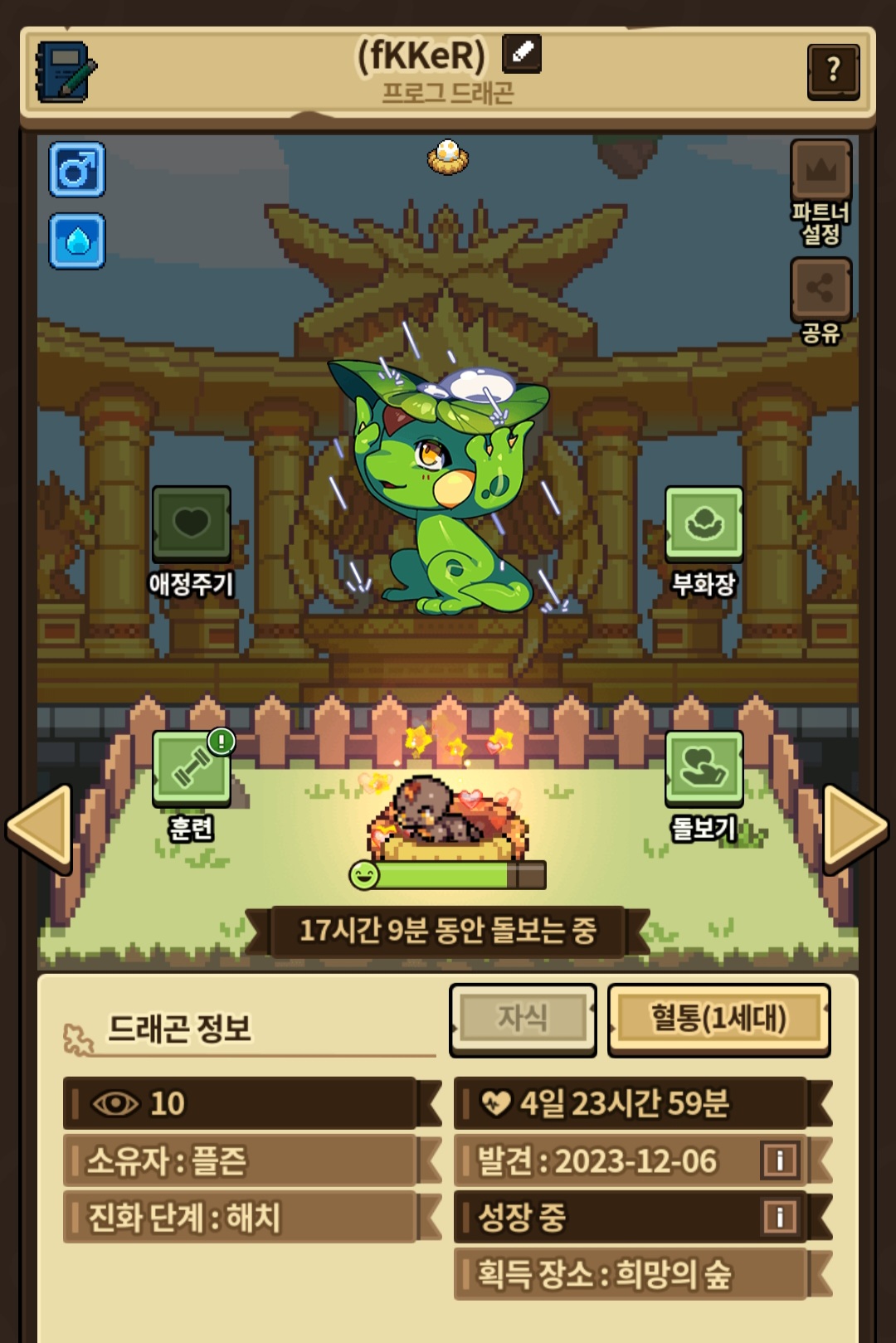Image resolution: width=896 pixels, height=1343 pixels.
Task: Open the notebook journal icon
Action: (x=66, y=72)
